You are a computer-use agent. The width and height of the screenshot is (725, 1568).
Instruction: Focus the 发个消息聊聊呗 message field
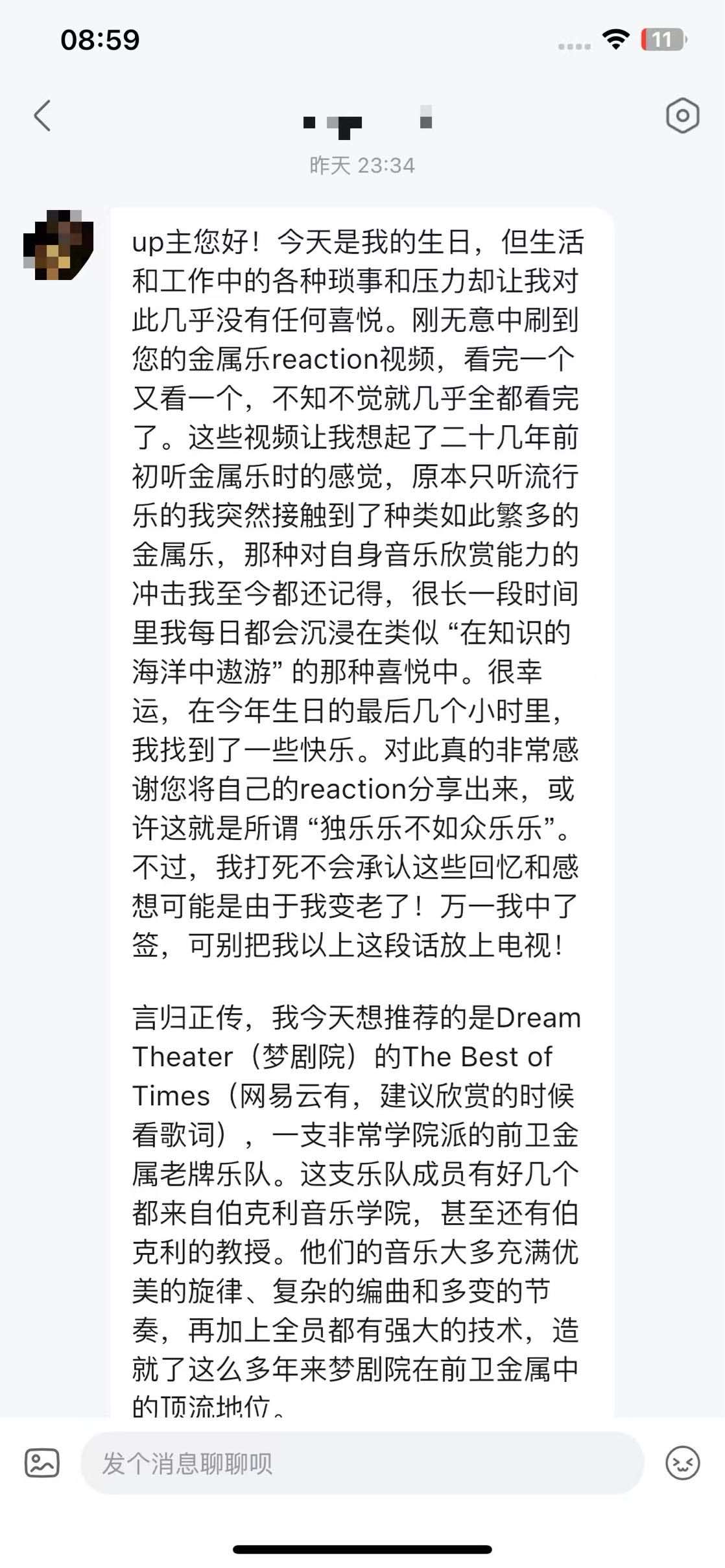362,1464
